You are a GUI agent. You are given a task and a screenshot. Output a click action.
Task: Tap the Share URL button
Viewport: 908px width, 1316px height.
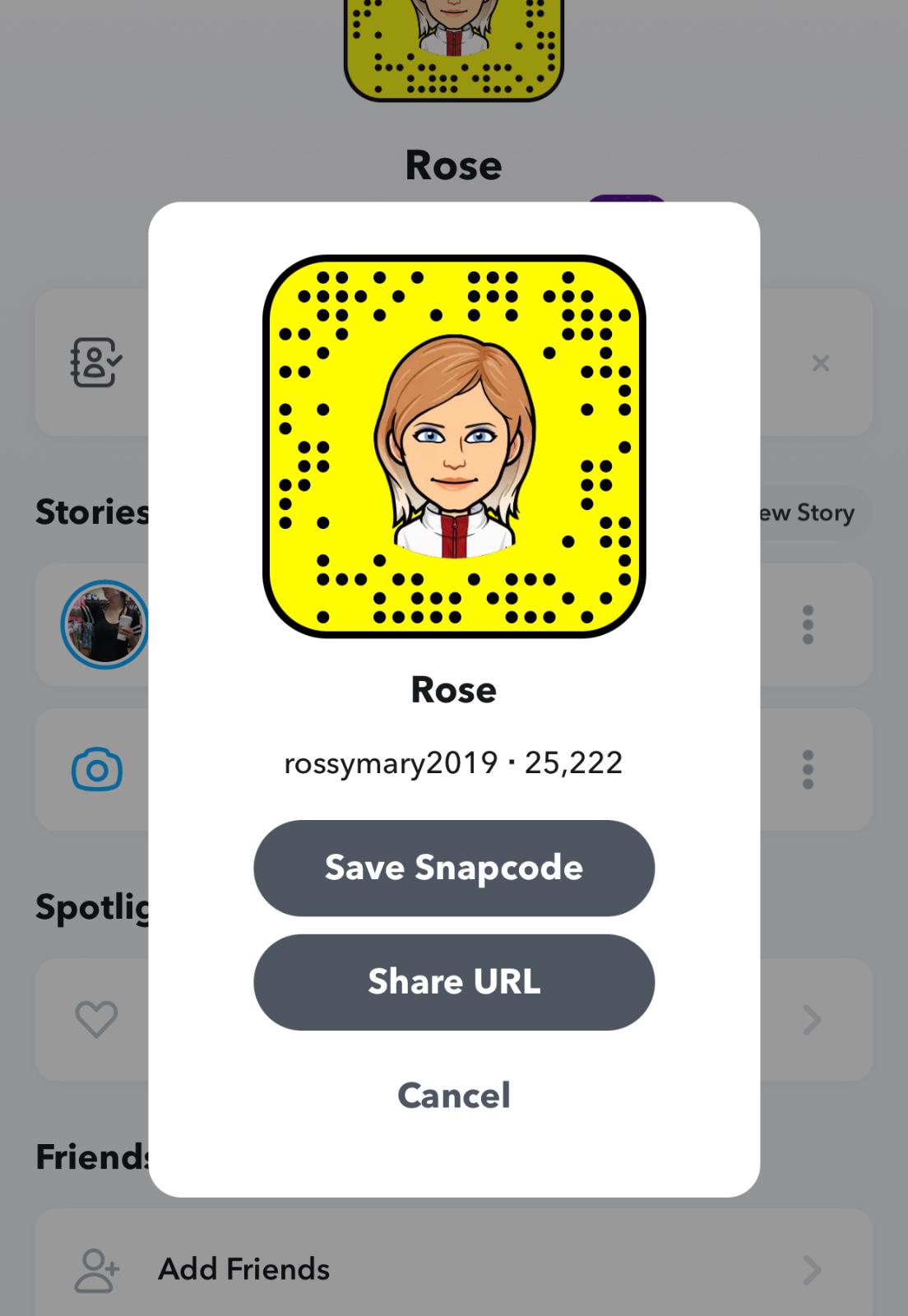[453, 981]
